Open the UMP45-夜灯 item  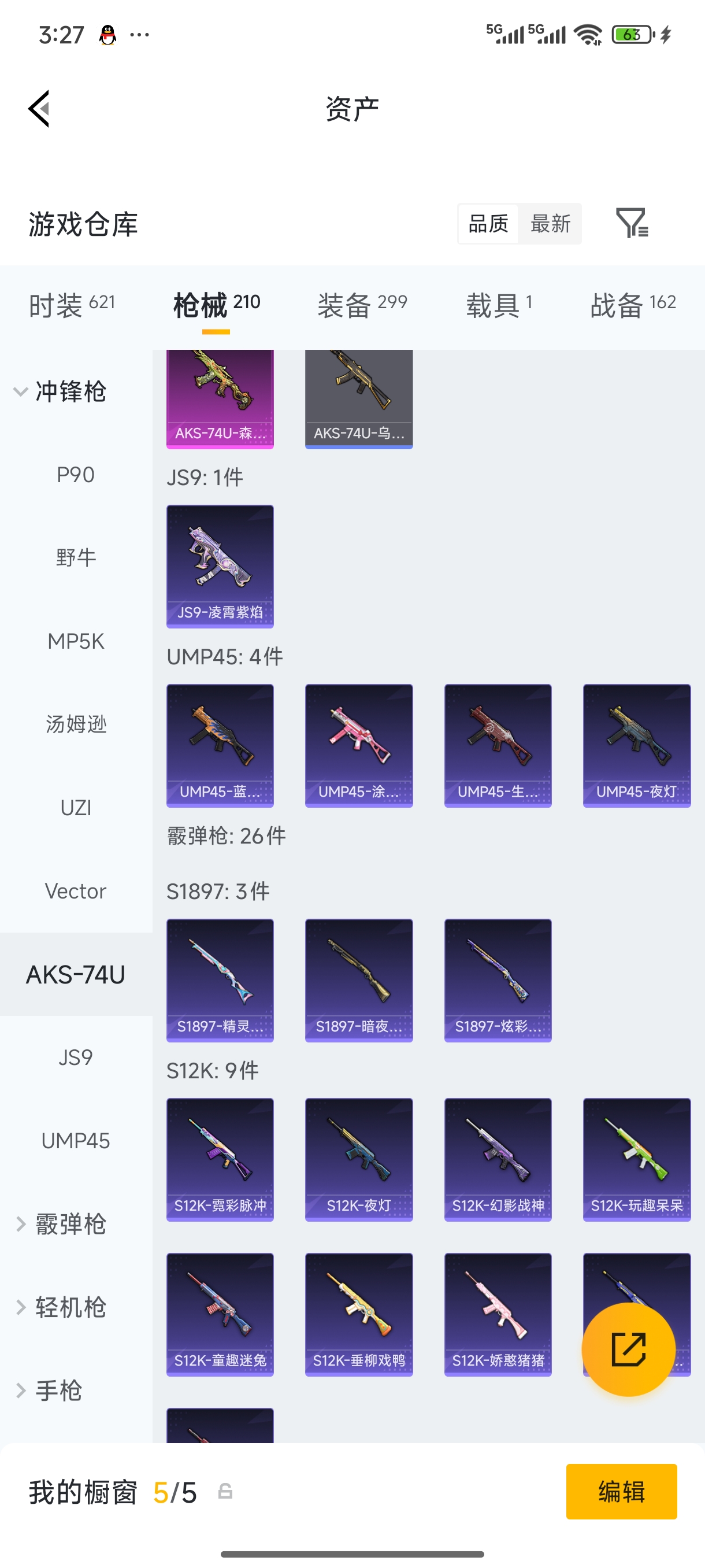[636, 746]
